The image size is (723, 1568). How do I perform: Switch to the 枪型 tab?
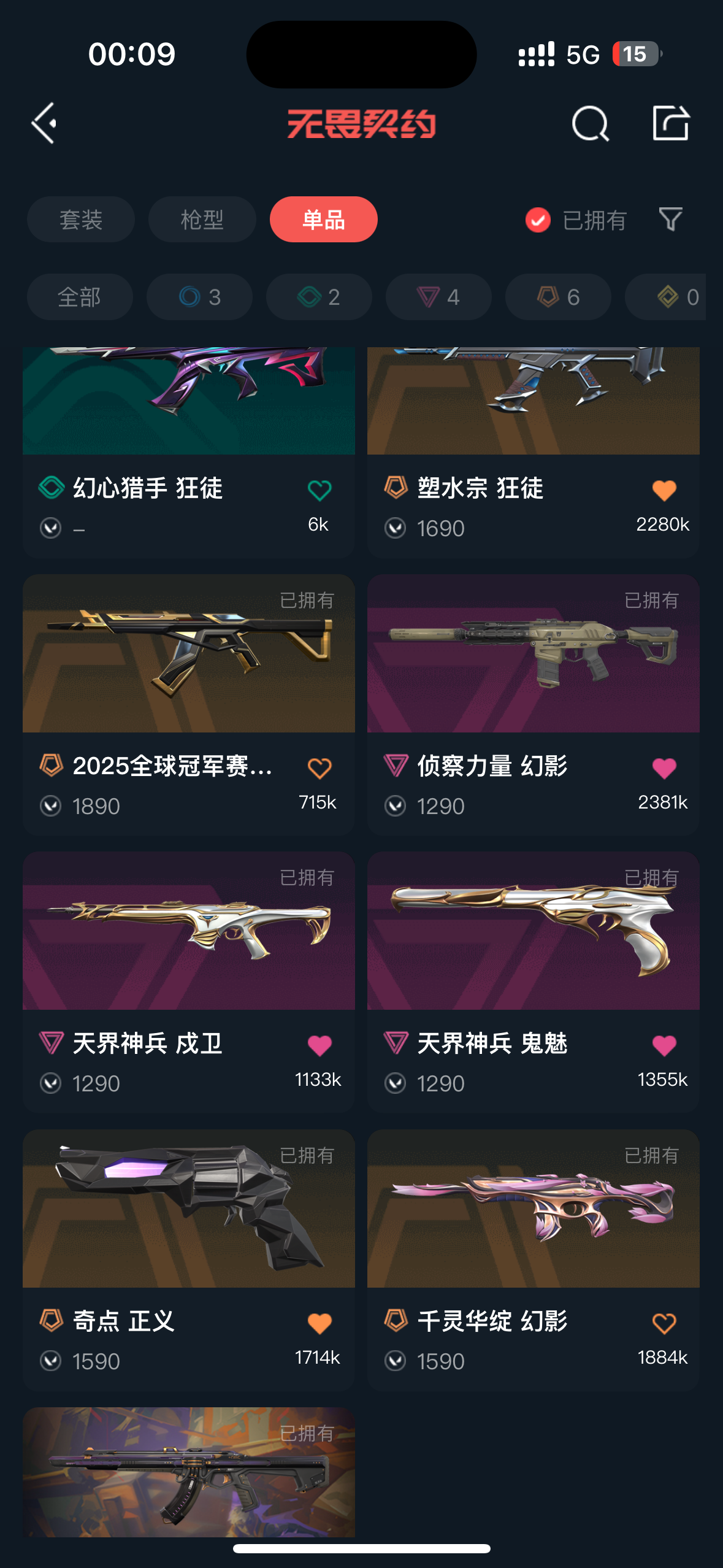(x=202, y=220)
